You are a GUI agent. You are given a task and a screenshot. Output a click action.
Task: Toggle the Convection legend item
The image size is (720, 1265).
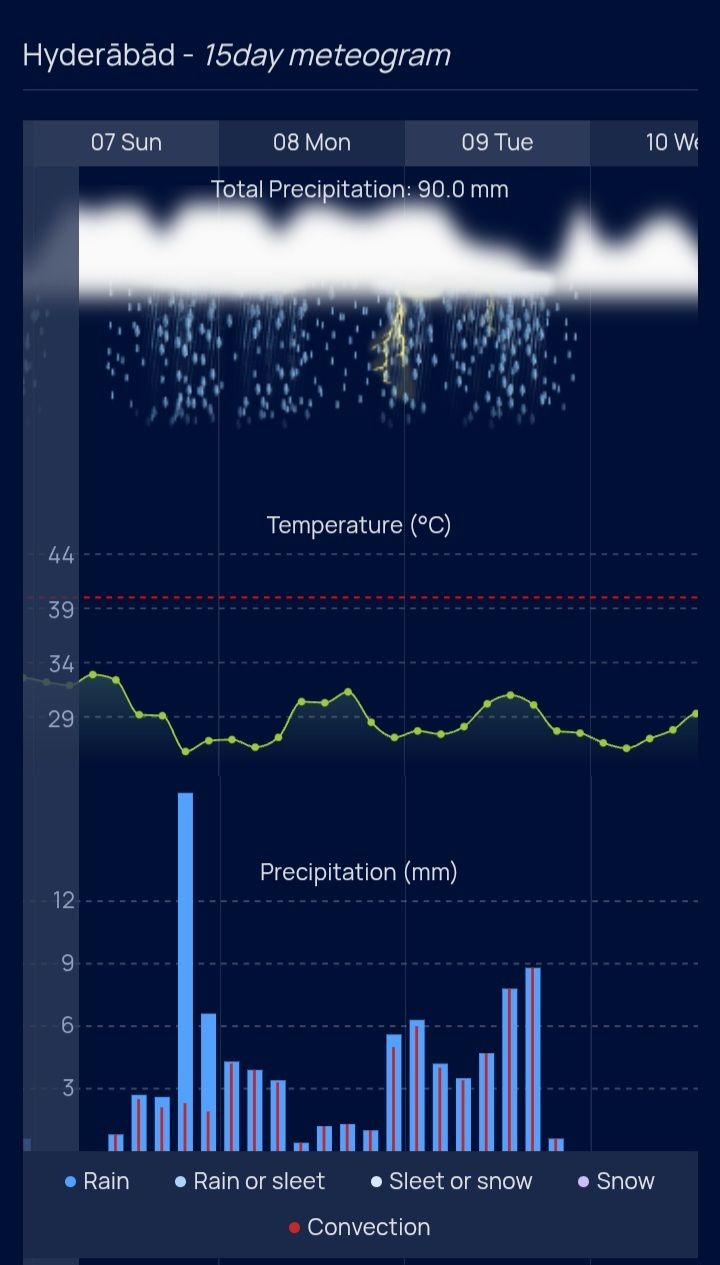tap(359, 1227)
